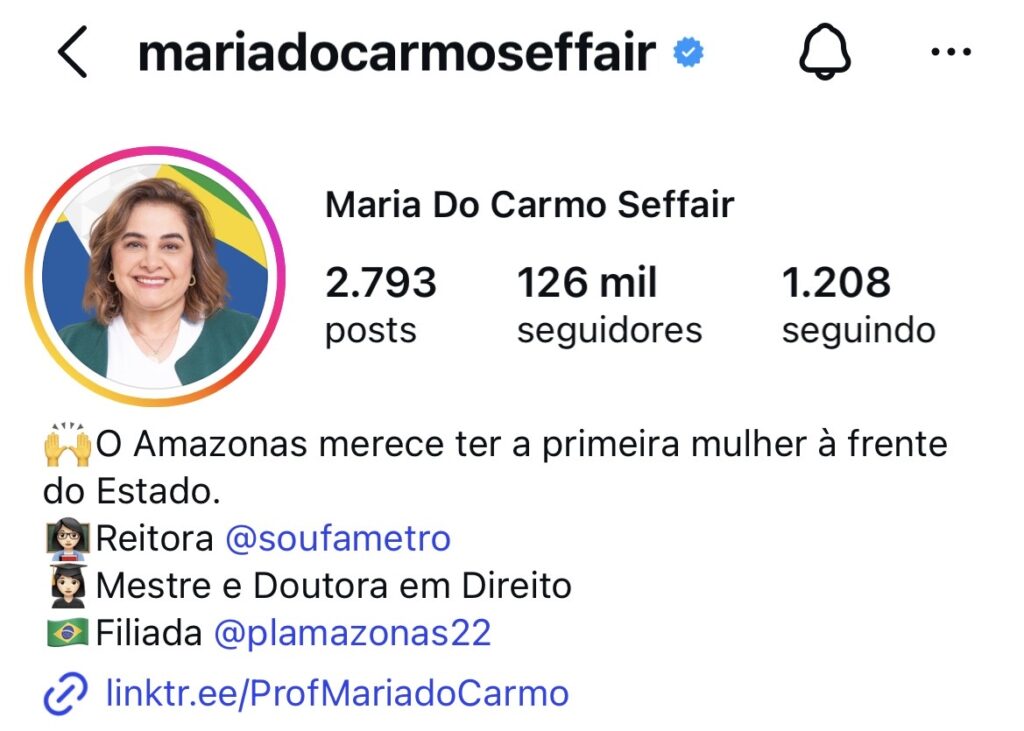This screenshot has width=1024, height=731.
Task: View the profile picture story
Action: tap(155, 276)
